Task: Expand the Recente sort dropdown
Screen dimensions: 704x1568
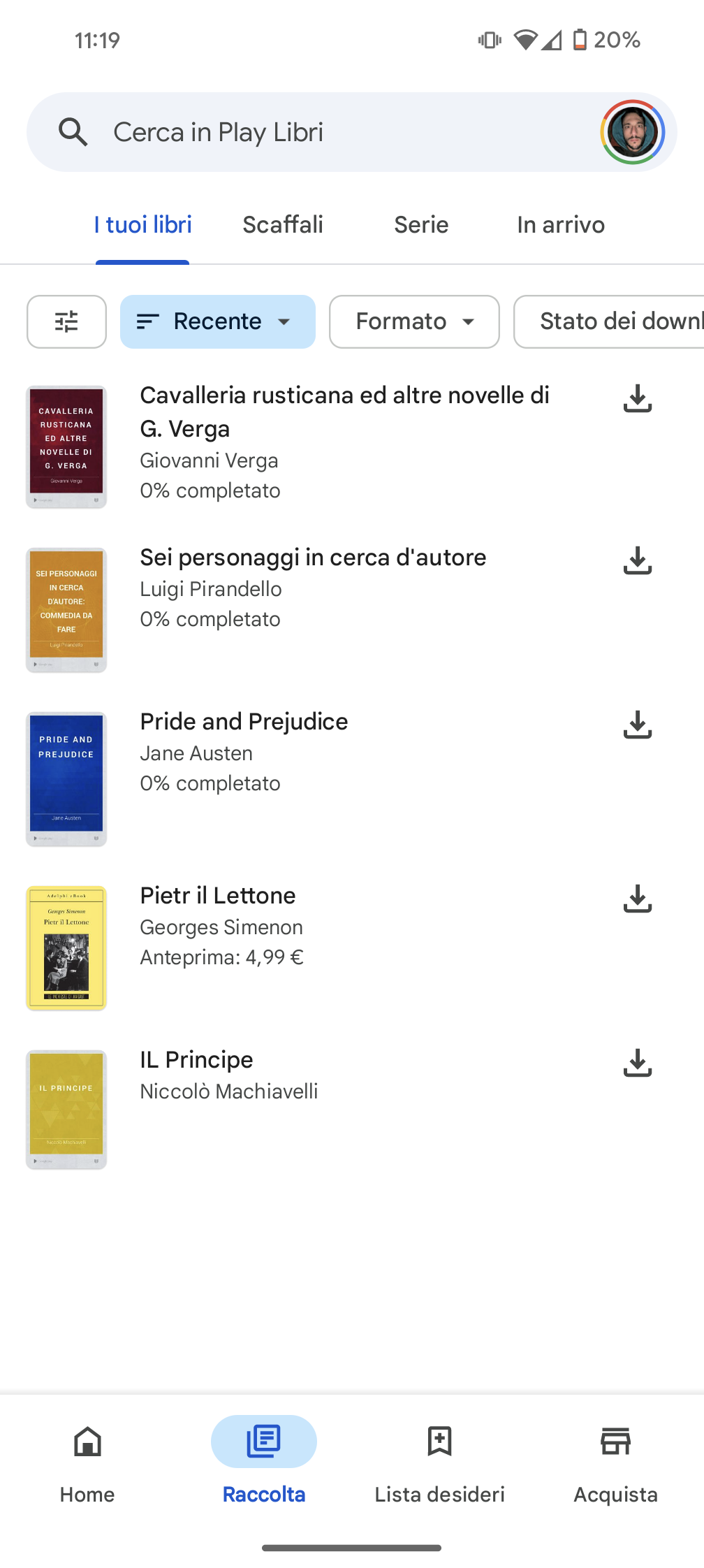Action: (x=217, y=321)
